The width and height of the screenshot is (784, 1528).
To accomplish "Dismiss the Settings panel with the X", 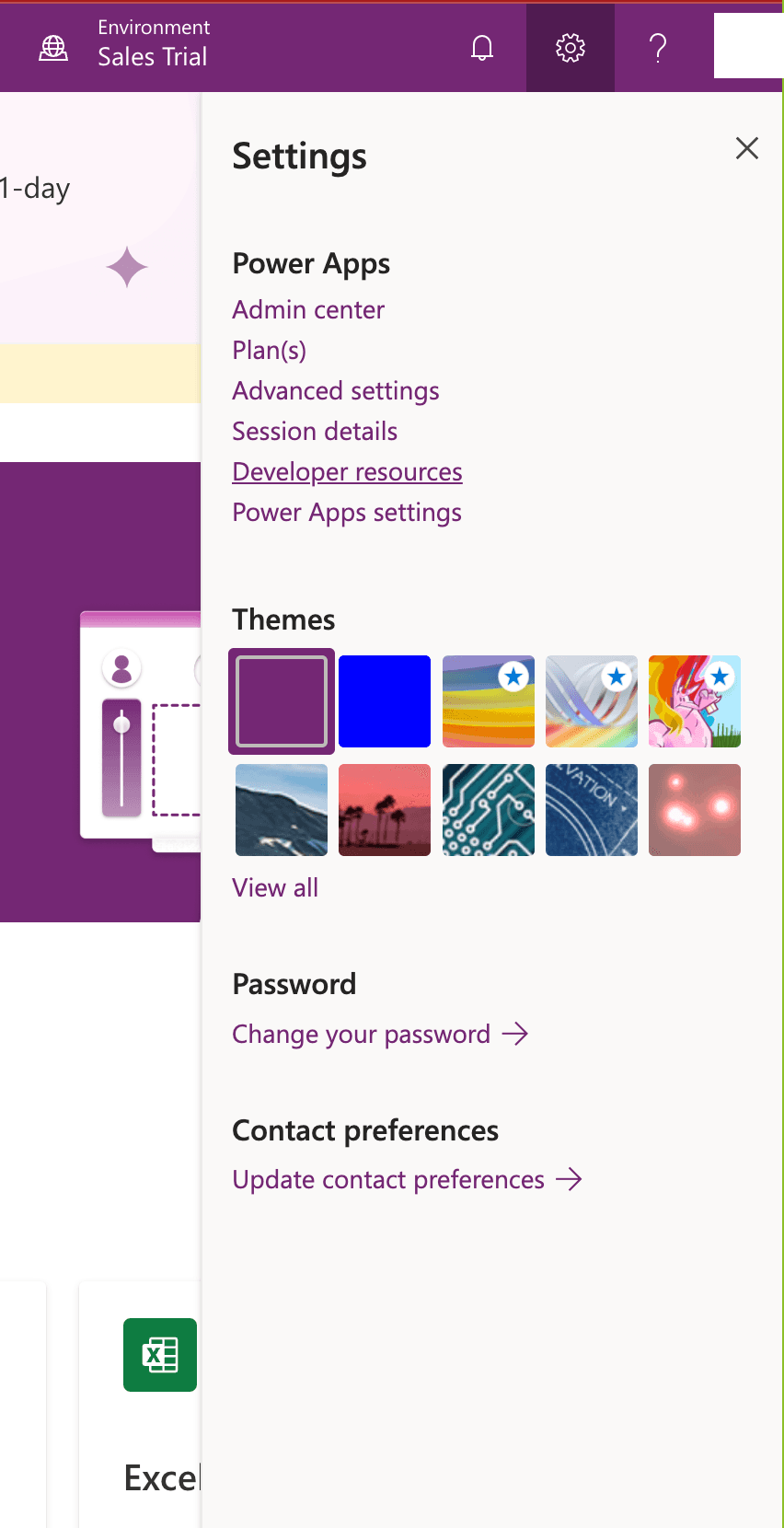I will point(746,148).
